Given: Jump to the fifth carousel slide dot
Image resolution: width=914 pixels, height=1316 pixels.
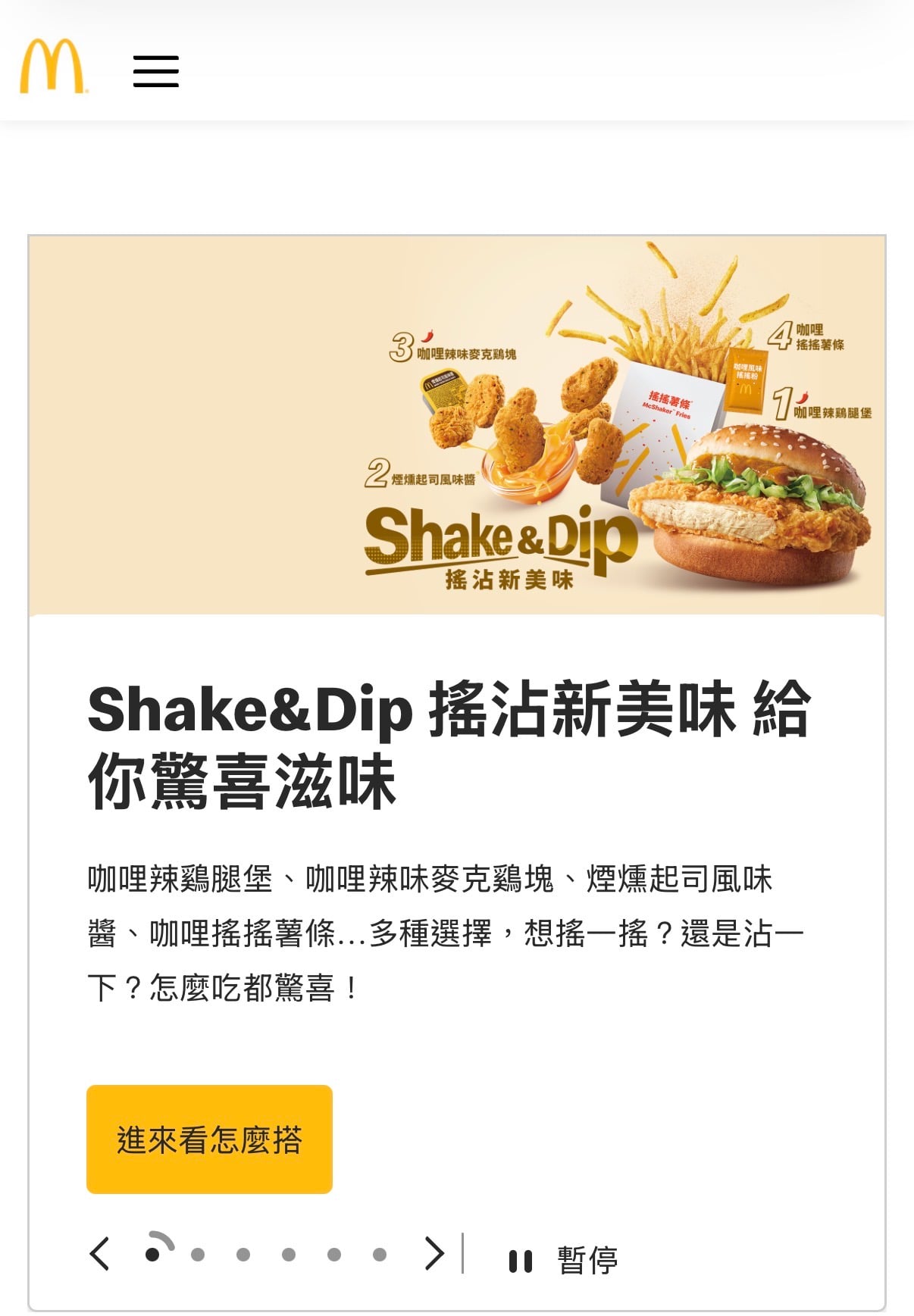Looking at the screenshot, I should pos(334,1255).
